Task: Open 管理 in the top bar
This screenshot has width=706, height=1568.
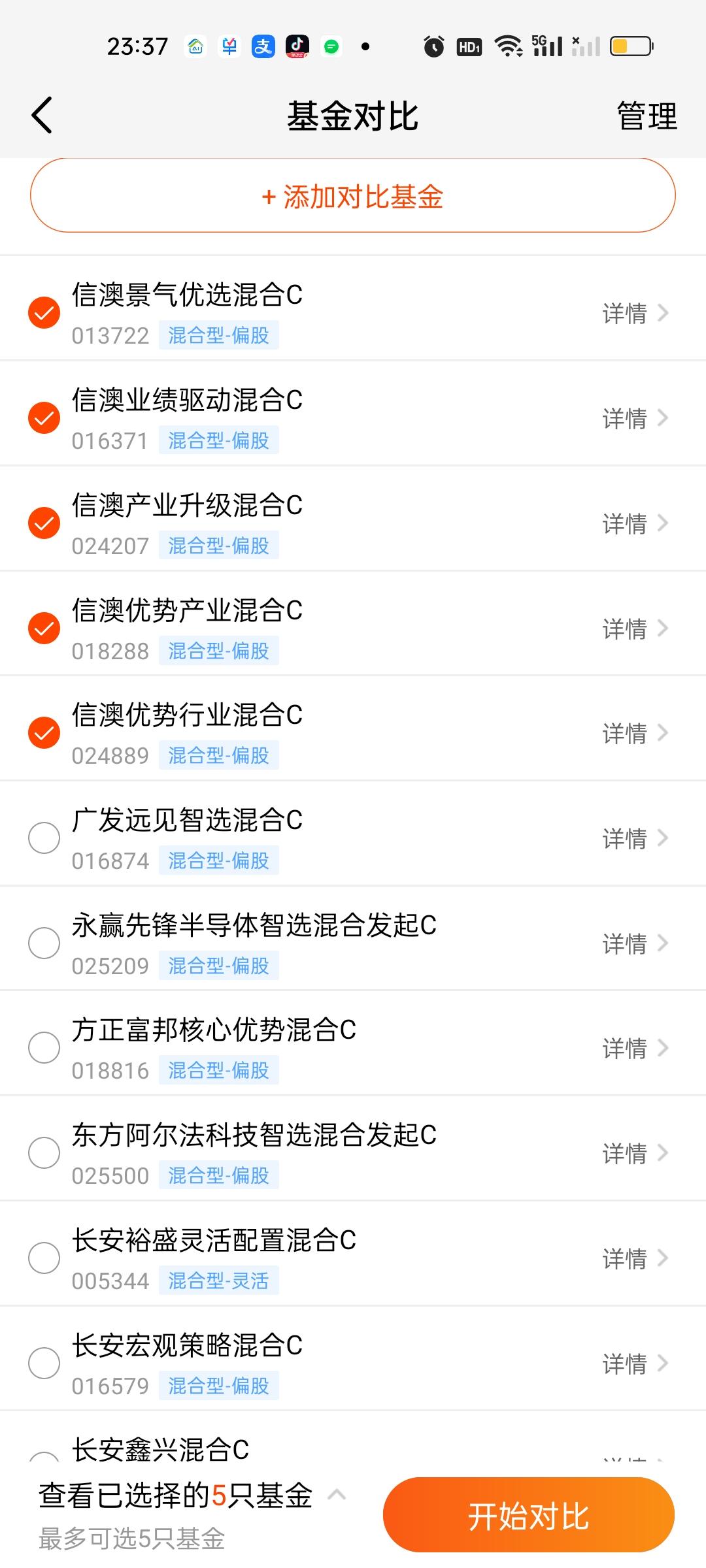Action: pos(647,116)
